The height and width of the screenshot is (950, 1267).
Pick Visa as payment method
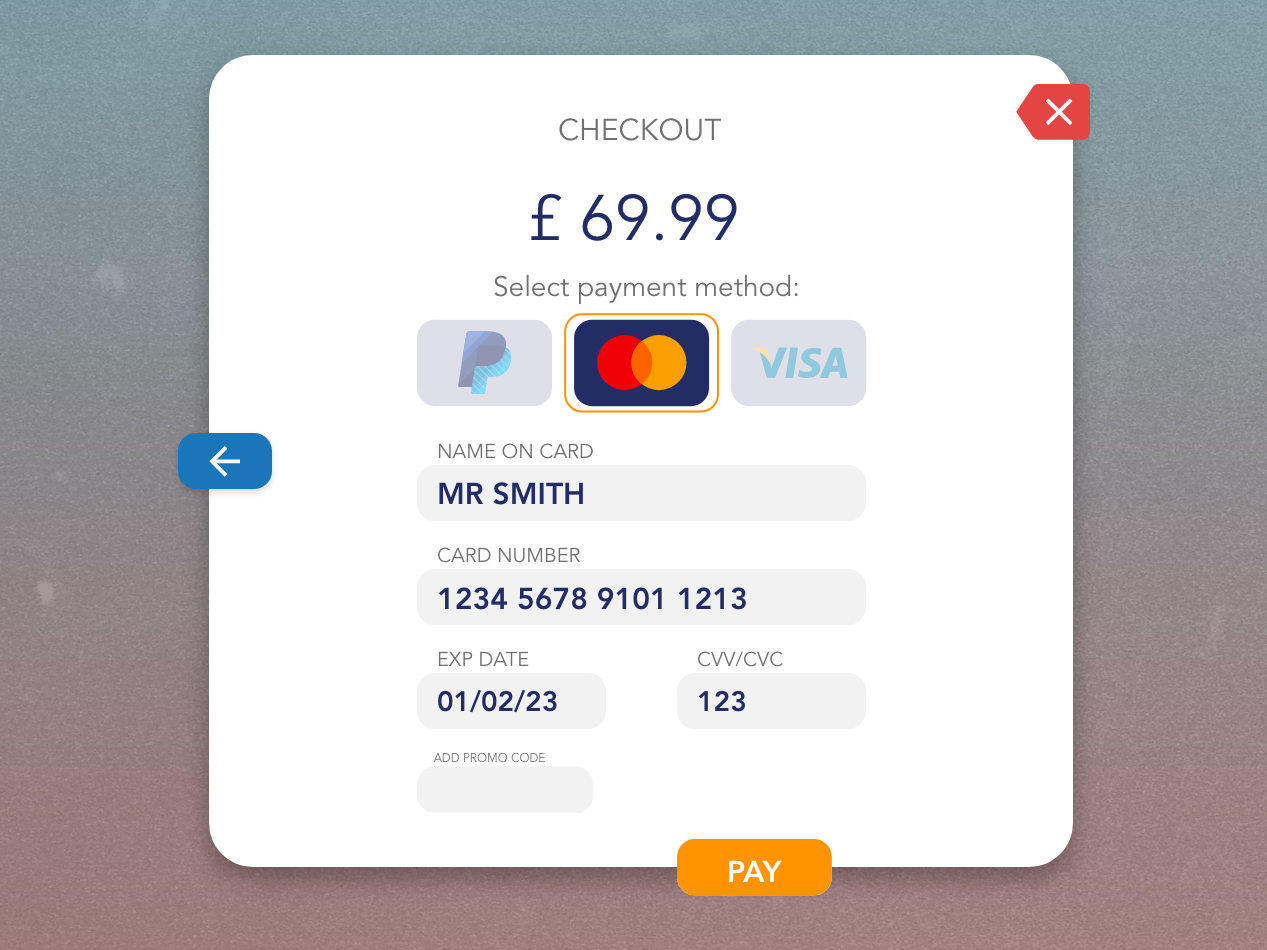[798, 363]
